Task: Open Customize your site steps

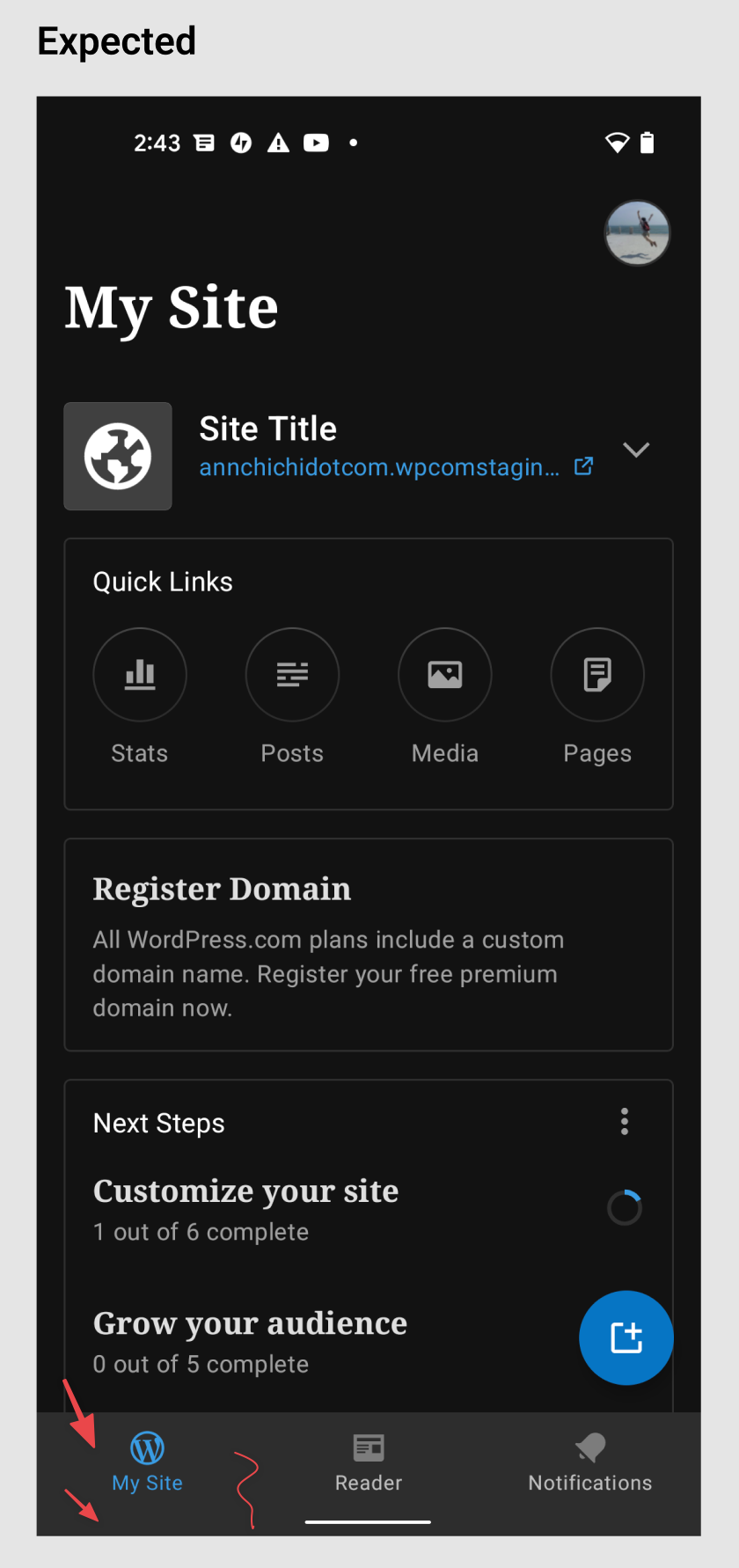Action: pos(369,1209)
